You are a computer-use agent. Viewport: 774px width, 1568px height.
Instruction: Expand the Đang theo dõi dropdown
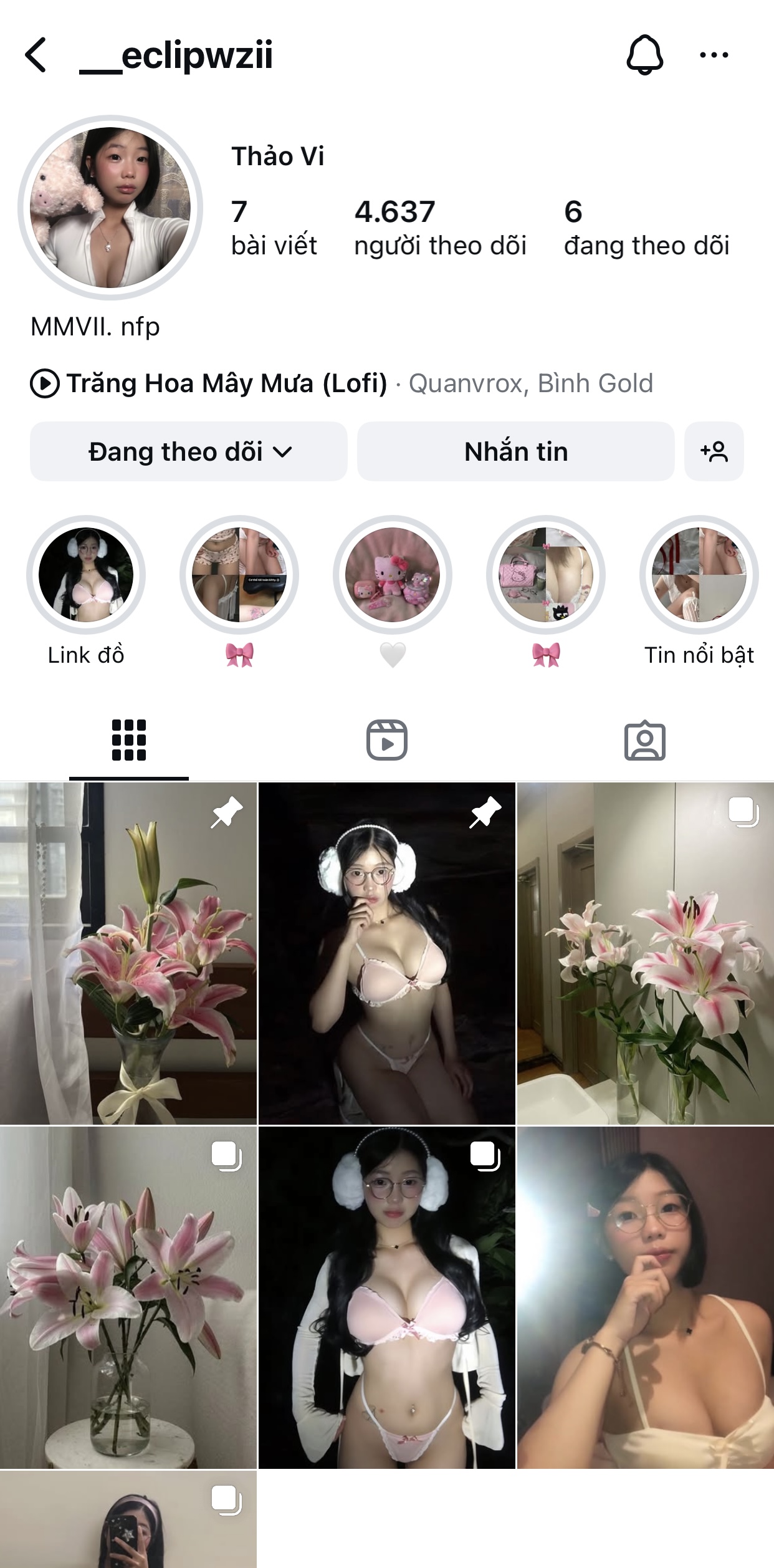click(x=189, y=451)
